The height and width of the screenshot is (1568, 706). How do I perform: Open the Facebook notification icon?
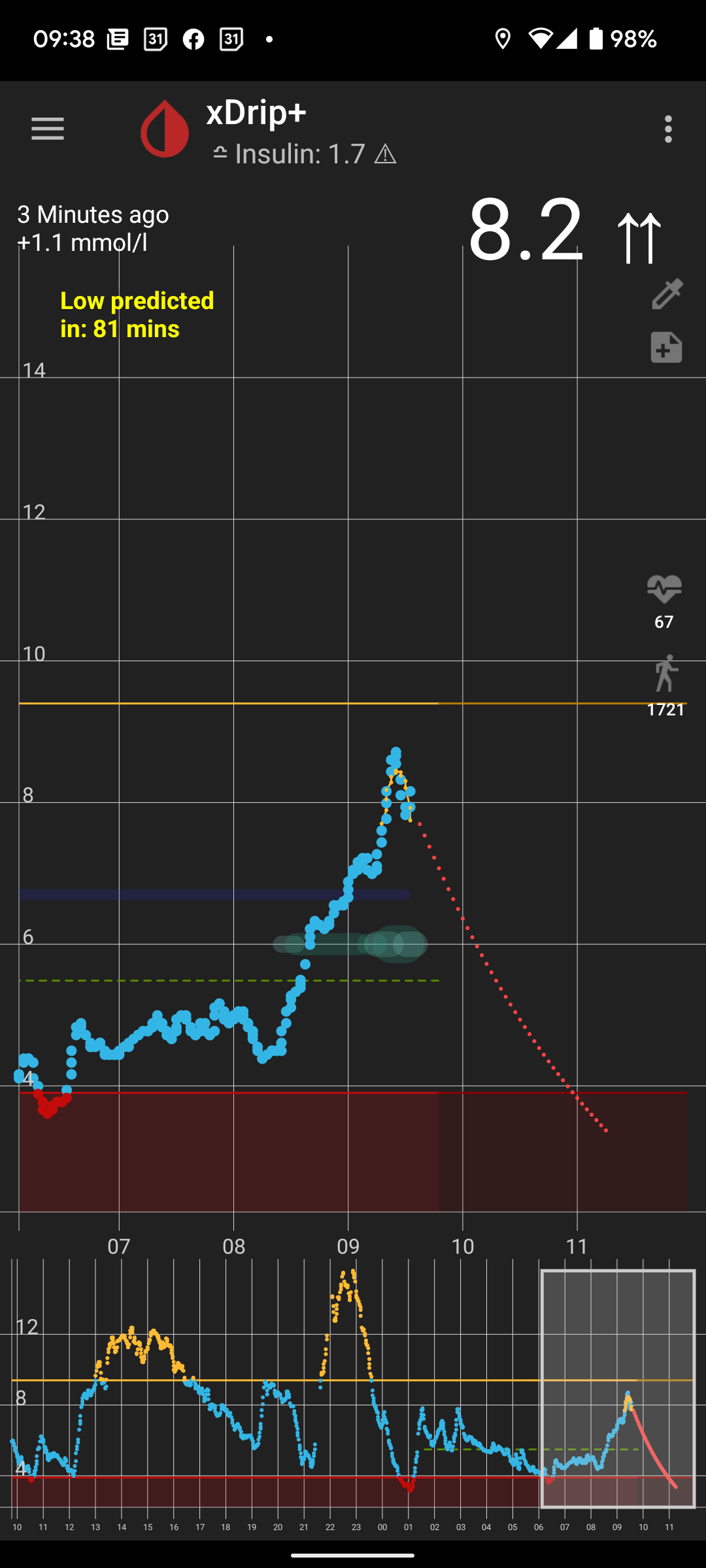tap(192, 41)
